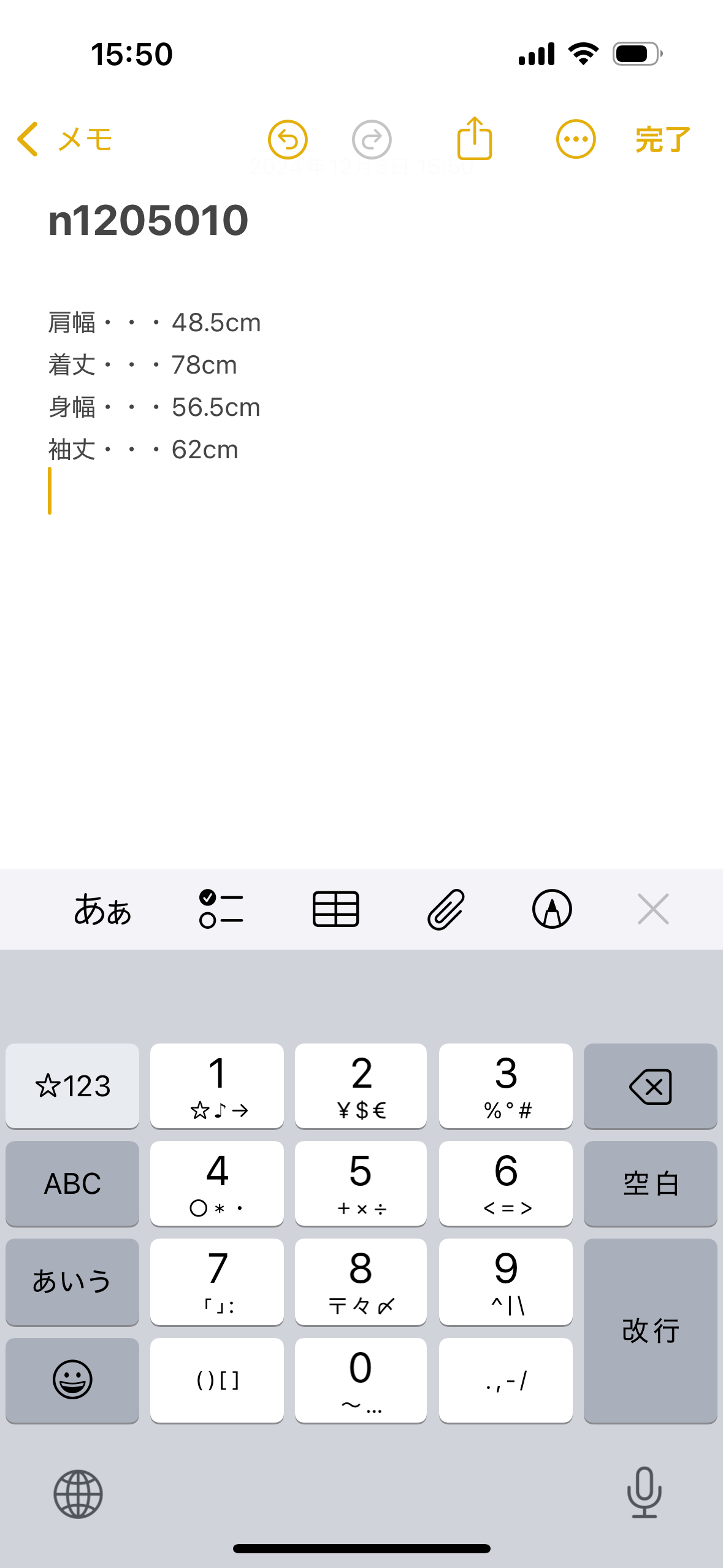Redo the last undone edit
Image resolution: width=723 pixels, height=1568 pixels.
click(x=372, y=140)
